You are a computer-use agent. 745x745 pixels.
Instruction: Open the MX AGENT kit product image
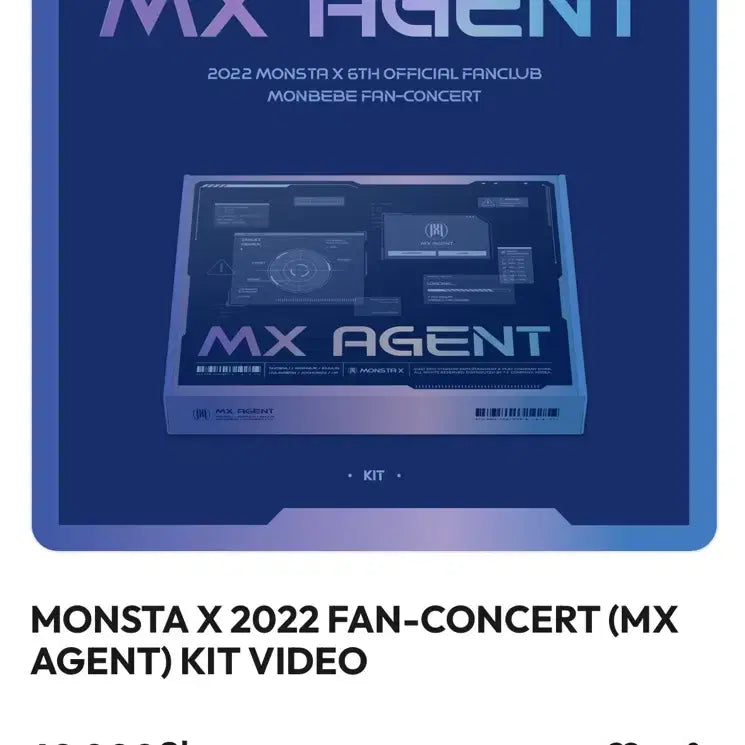(x=373, y=300)
